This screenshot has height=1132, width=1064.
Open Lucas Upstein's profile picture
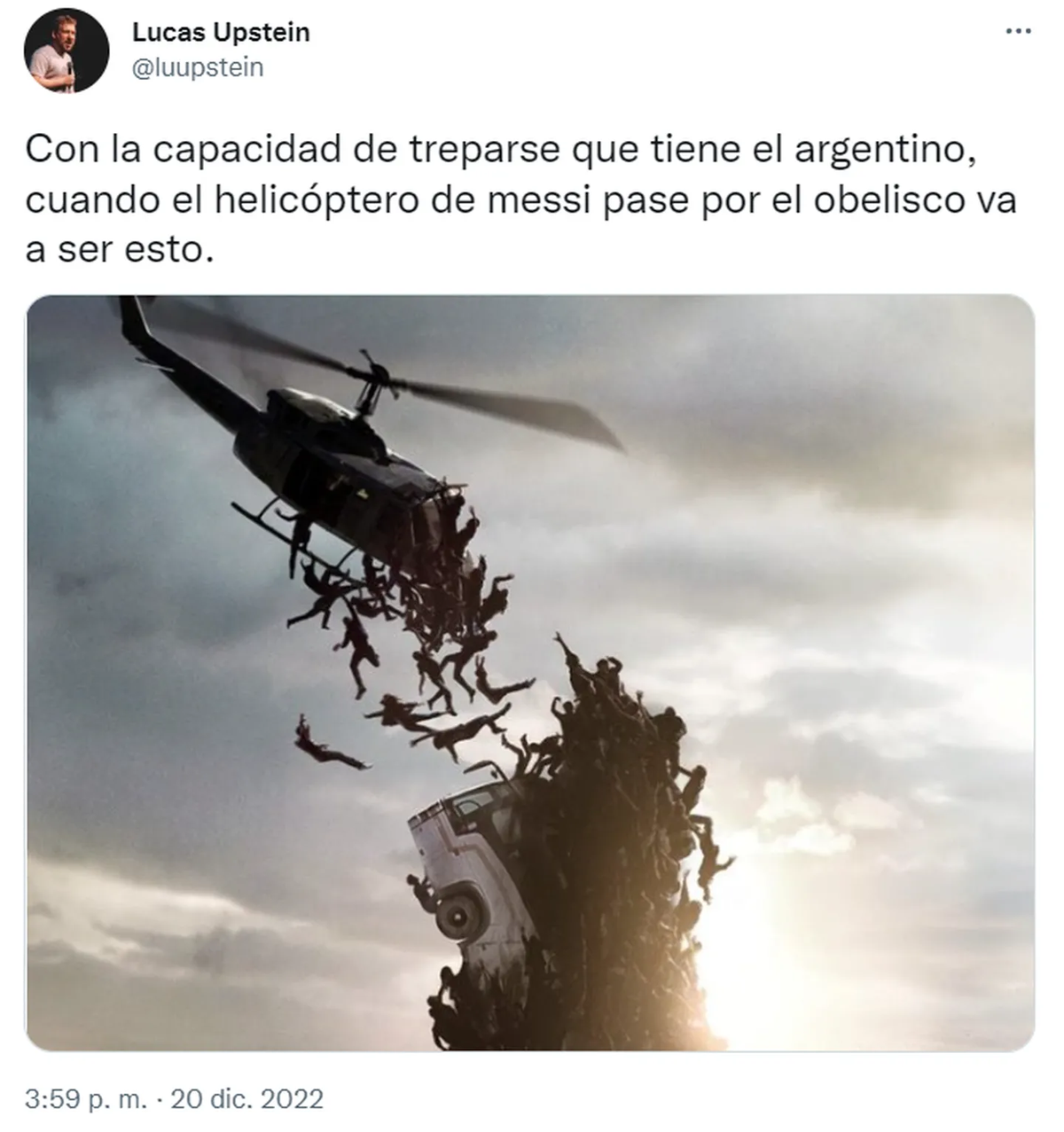[66, 51]
